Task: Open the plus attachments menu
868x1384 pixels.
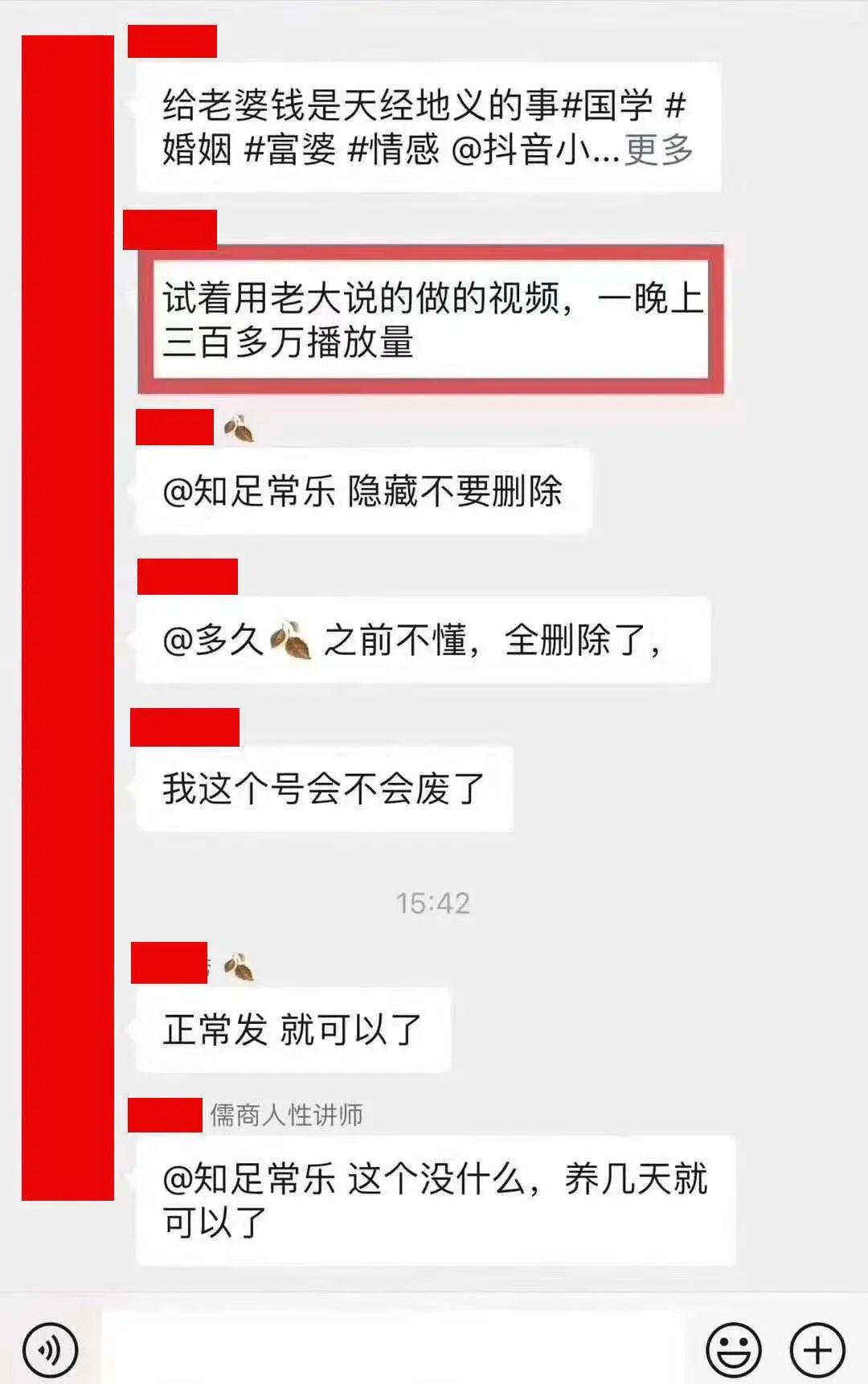Action: tap(817, 1350)
